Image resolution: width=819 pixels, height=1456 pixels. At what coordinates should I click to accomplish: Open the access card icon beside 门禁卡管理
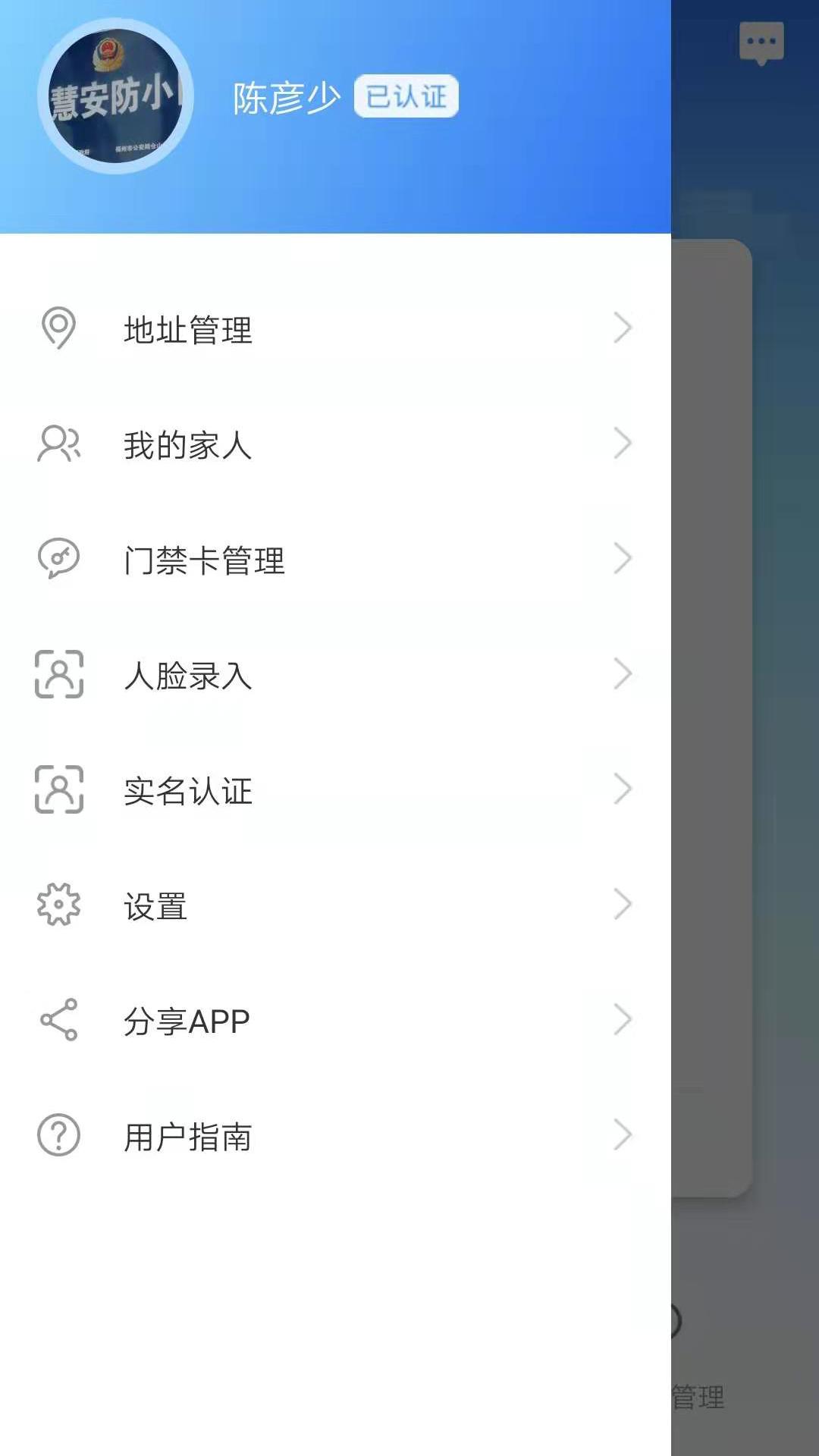click(57, 559)
